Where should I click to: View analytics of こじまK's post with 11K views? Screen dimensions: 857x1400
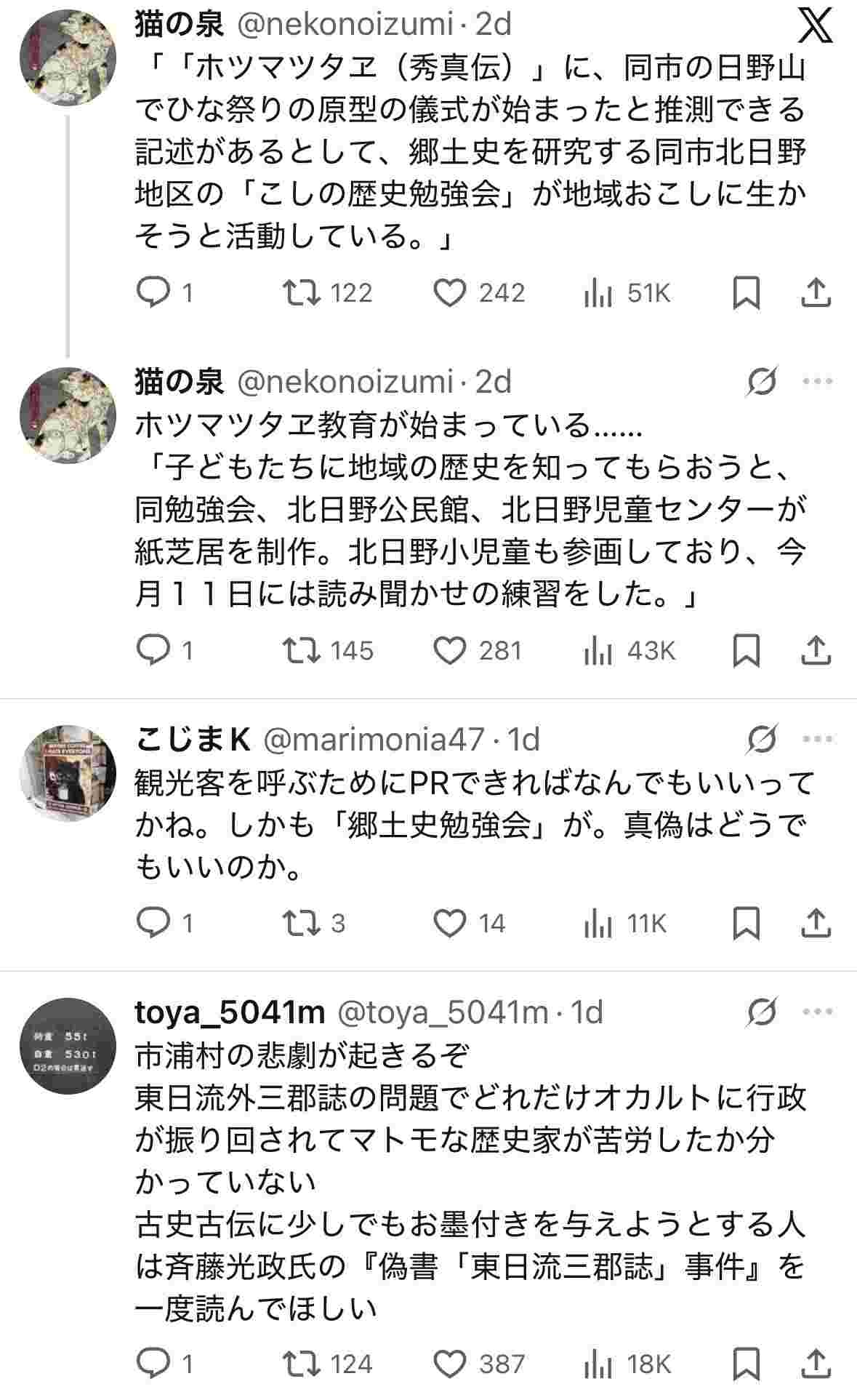[598, 923]
